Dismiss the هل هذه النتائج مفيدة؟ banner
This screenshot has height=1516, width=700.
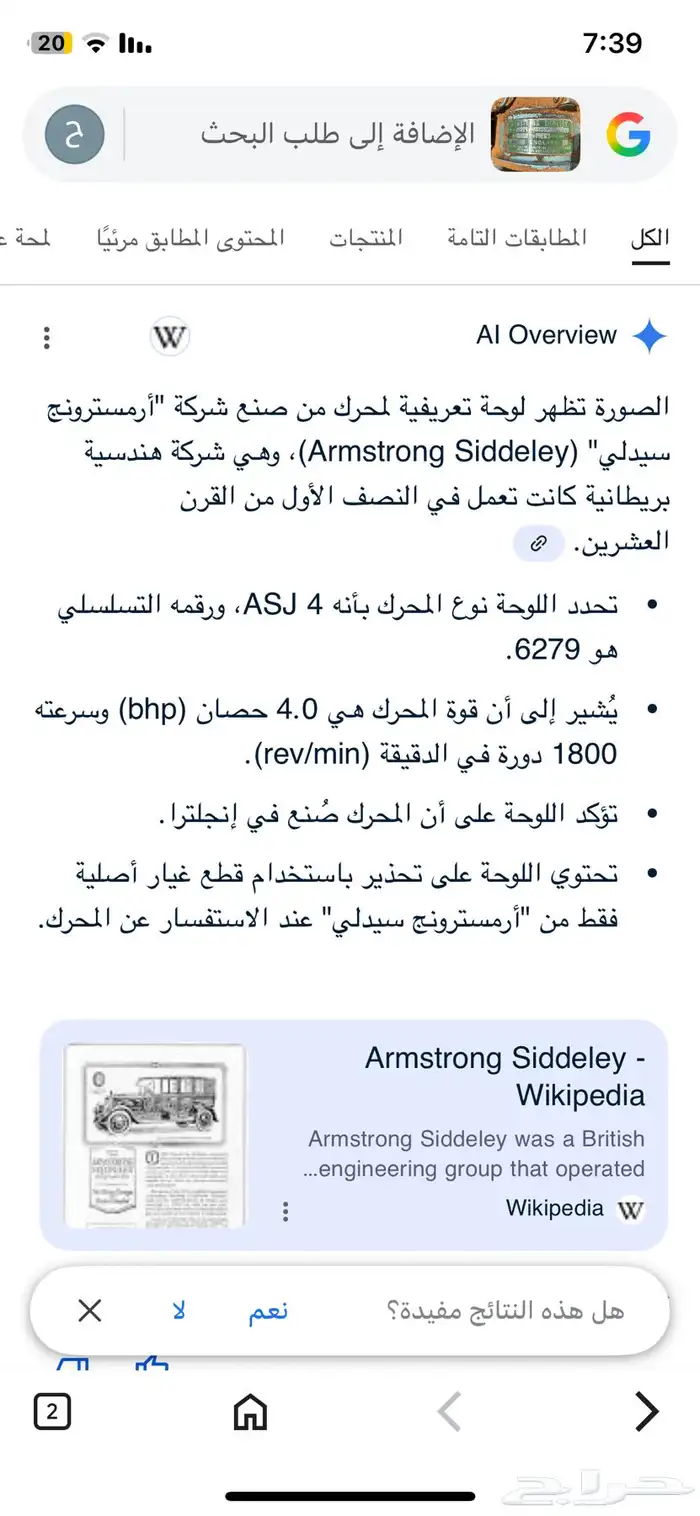90,1311
